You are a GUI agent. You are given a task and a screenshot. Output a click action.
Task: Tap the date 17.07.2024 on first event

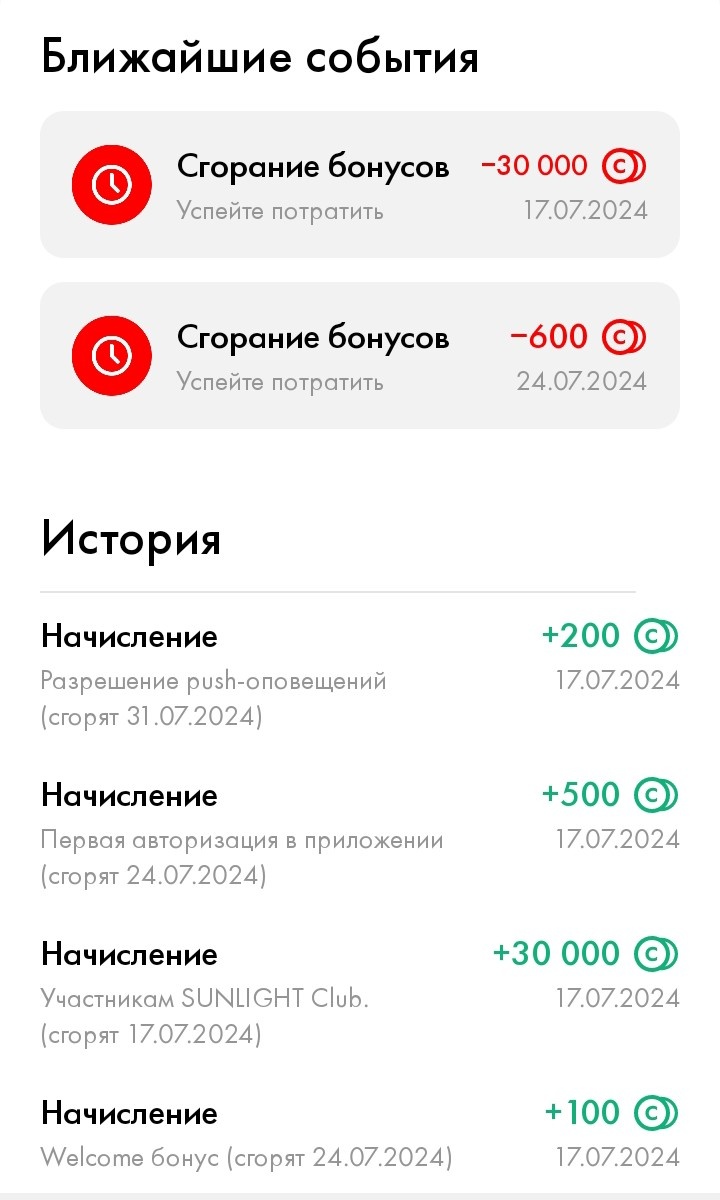click(x=585, y=210)
